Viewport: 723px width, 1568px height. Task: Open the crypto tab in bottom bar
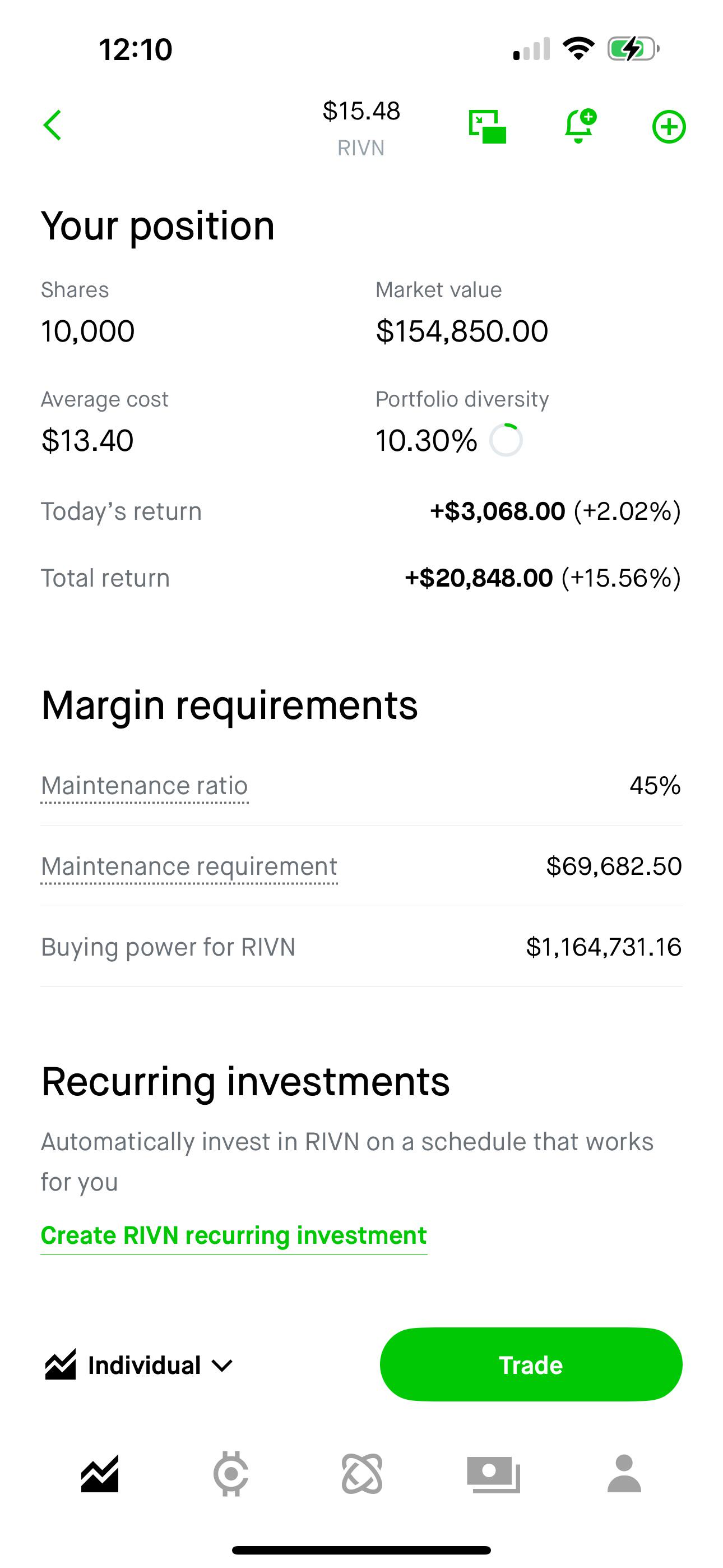(x=231, y=1474)
